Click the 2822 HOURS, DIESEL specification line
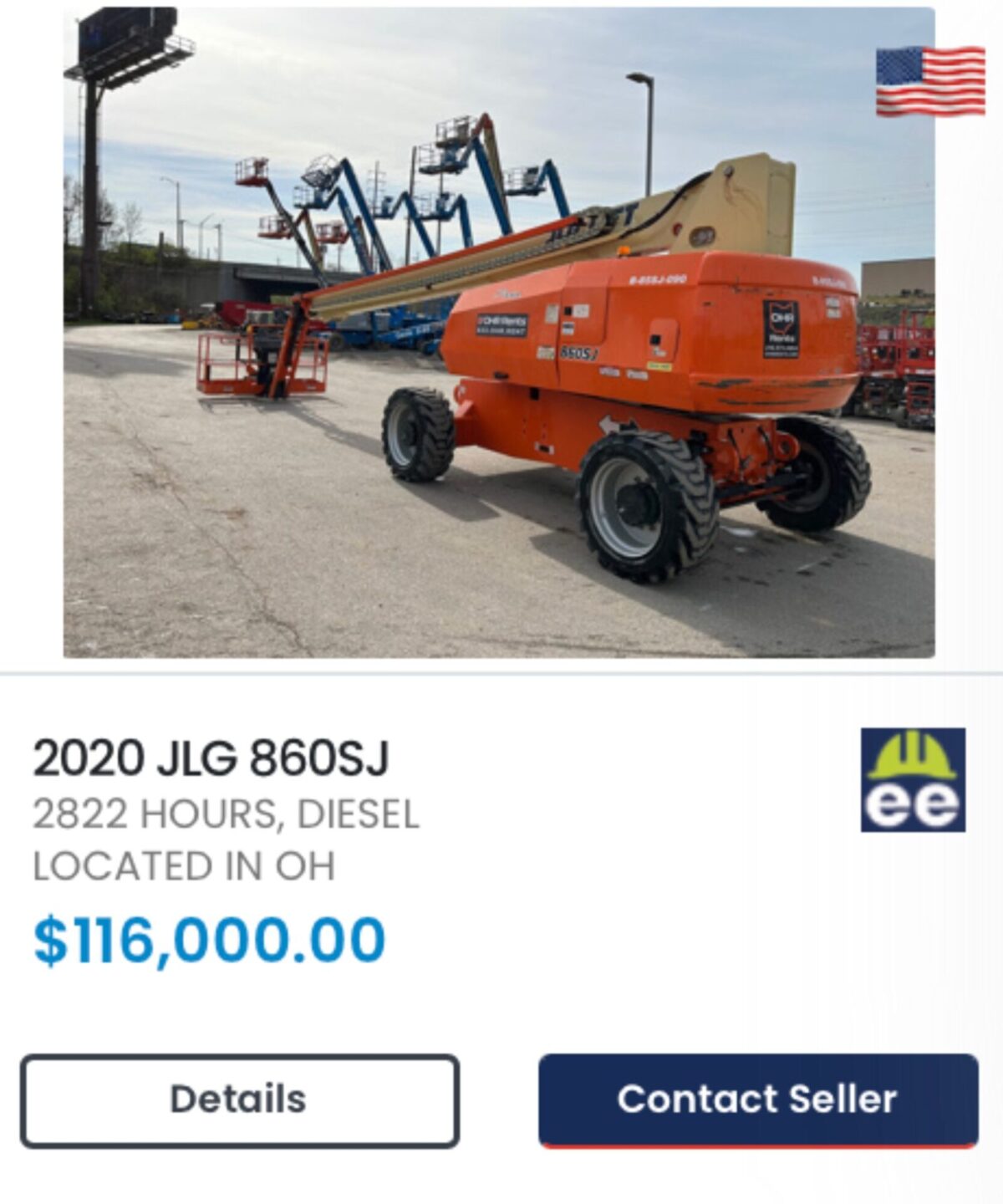 tap(226, 814)
